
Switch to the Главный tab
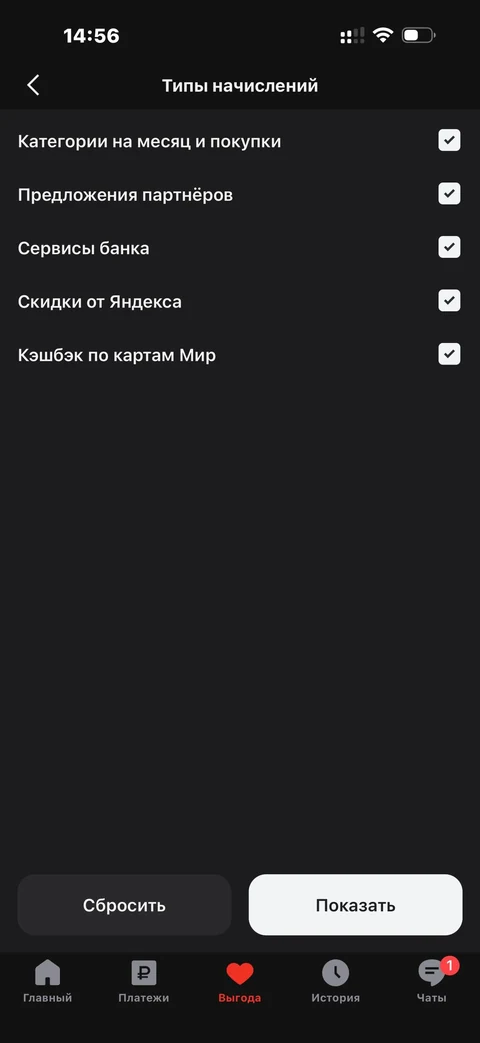(x=47, y=982)
